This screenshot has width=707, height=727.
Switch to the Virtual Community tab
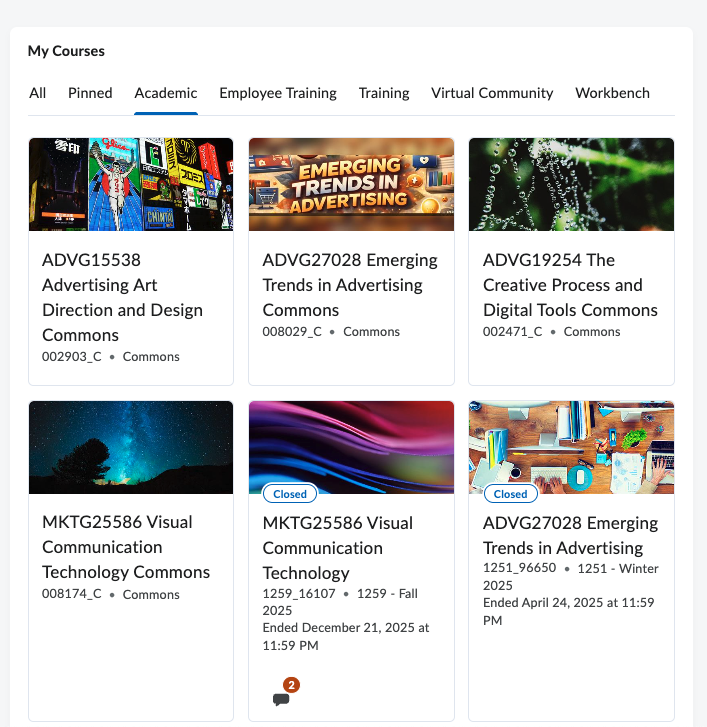pos(492,93)
